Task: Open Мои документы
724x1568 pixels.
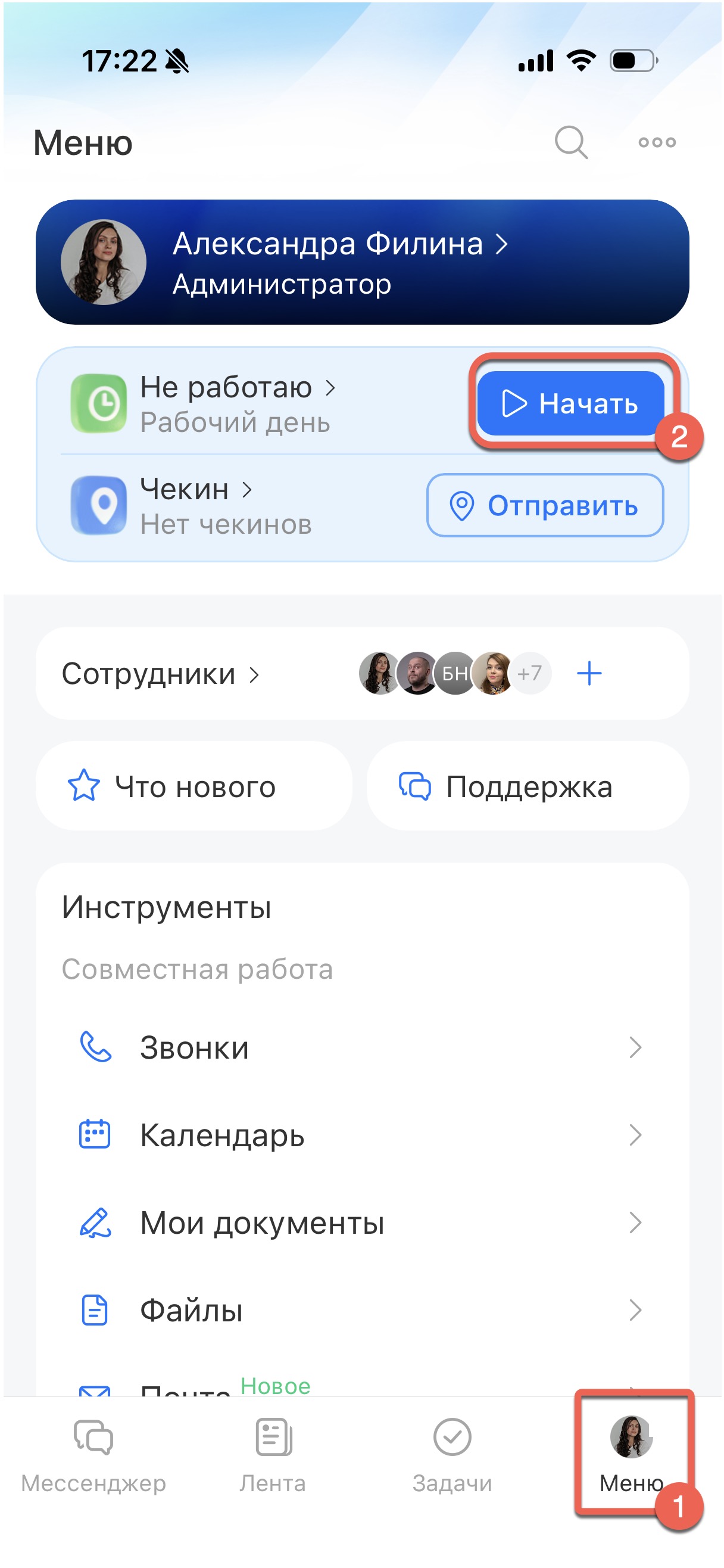Action: [361, 1222]
